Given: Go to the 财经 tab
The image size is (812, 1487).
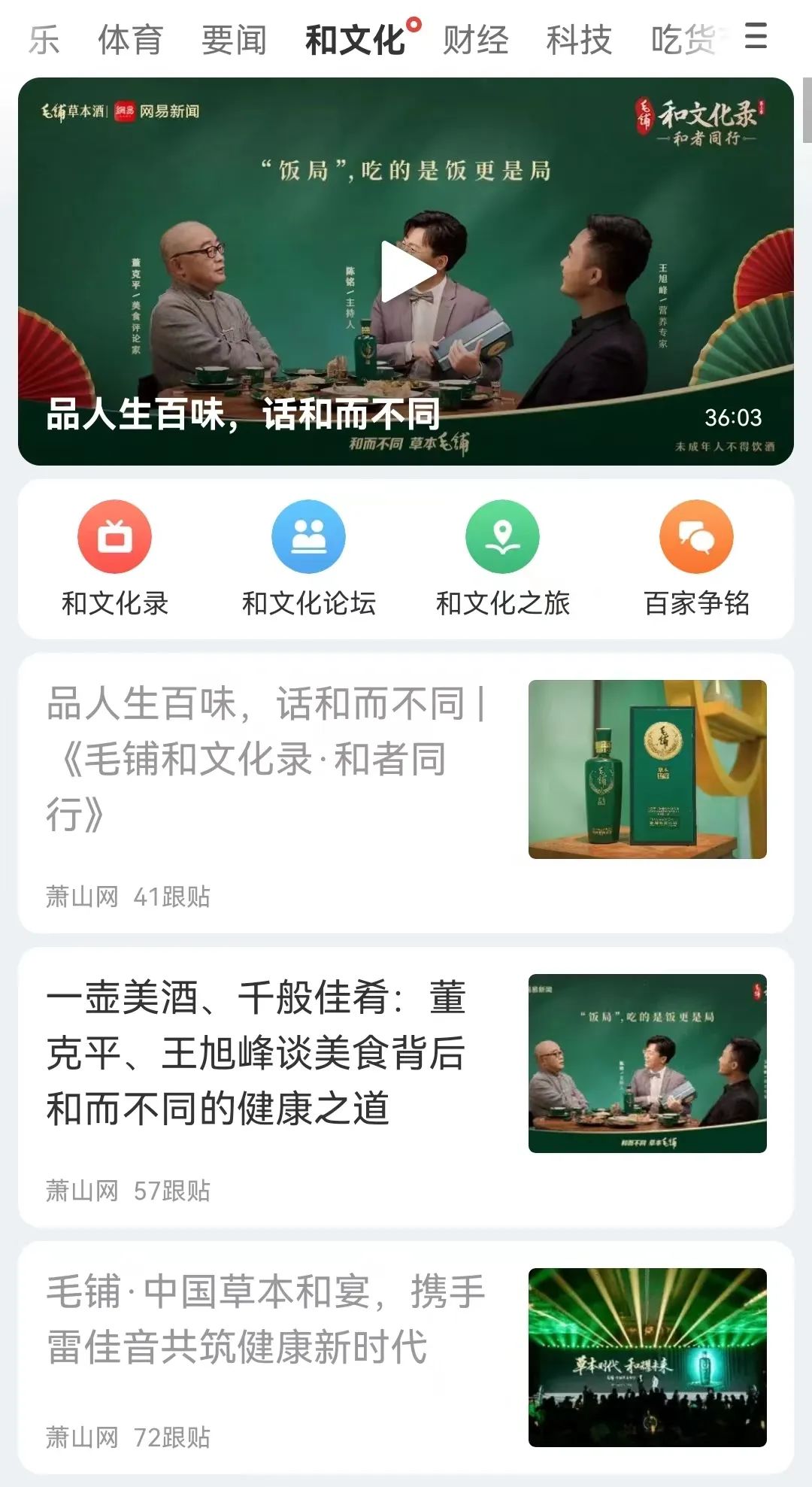Looking at the screenshot, I should click(475, 40).
